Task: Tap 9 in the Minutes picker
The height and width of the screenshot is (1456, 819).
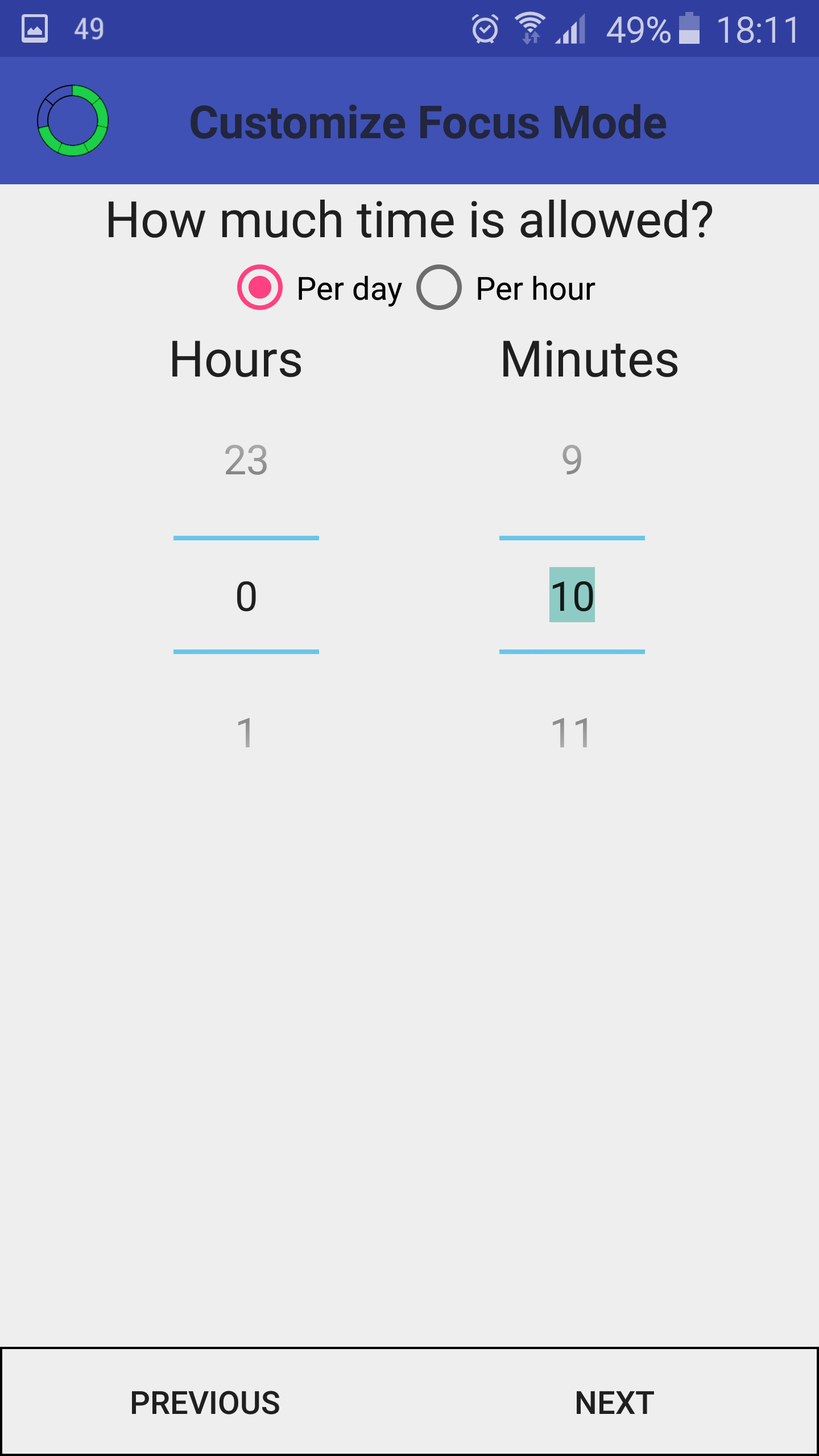Action: pyautogui.click(x=572, y=460)
